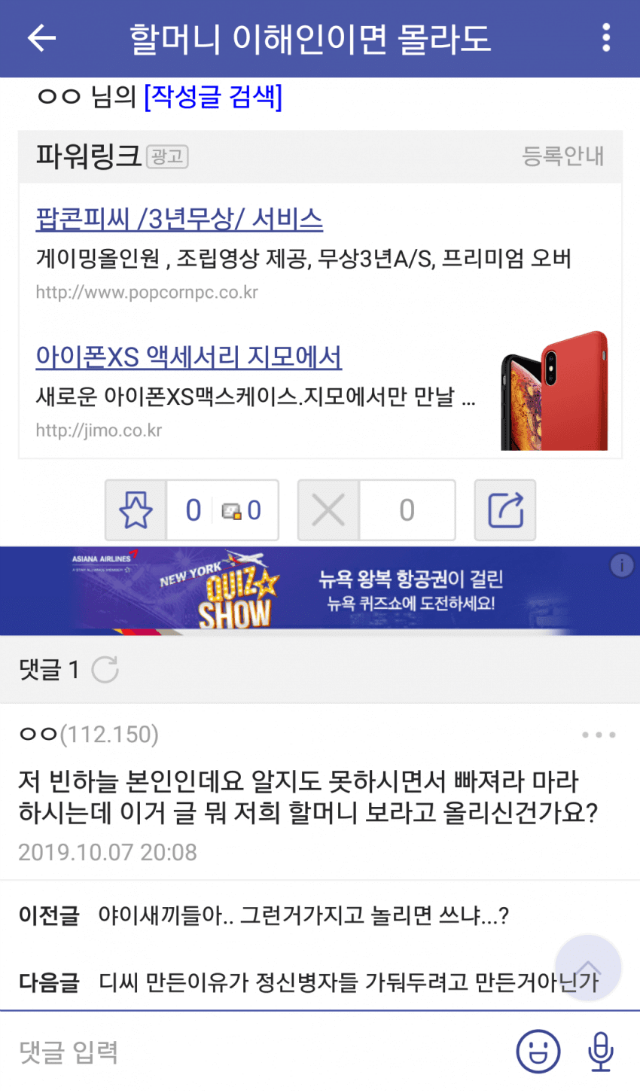Tap the banner's info icon
The width and height of the screenshot is (640, 1091).
click(x=621, y=566)
